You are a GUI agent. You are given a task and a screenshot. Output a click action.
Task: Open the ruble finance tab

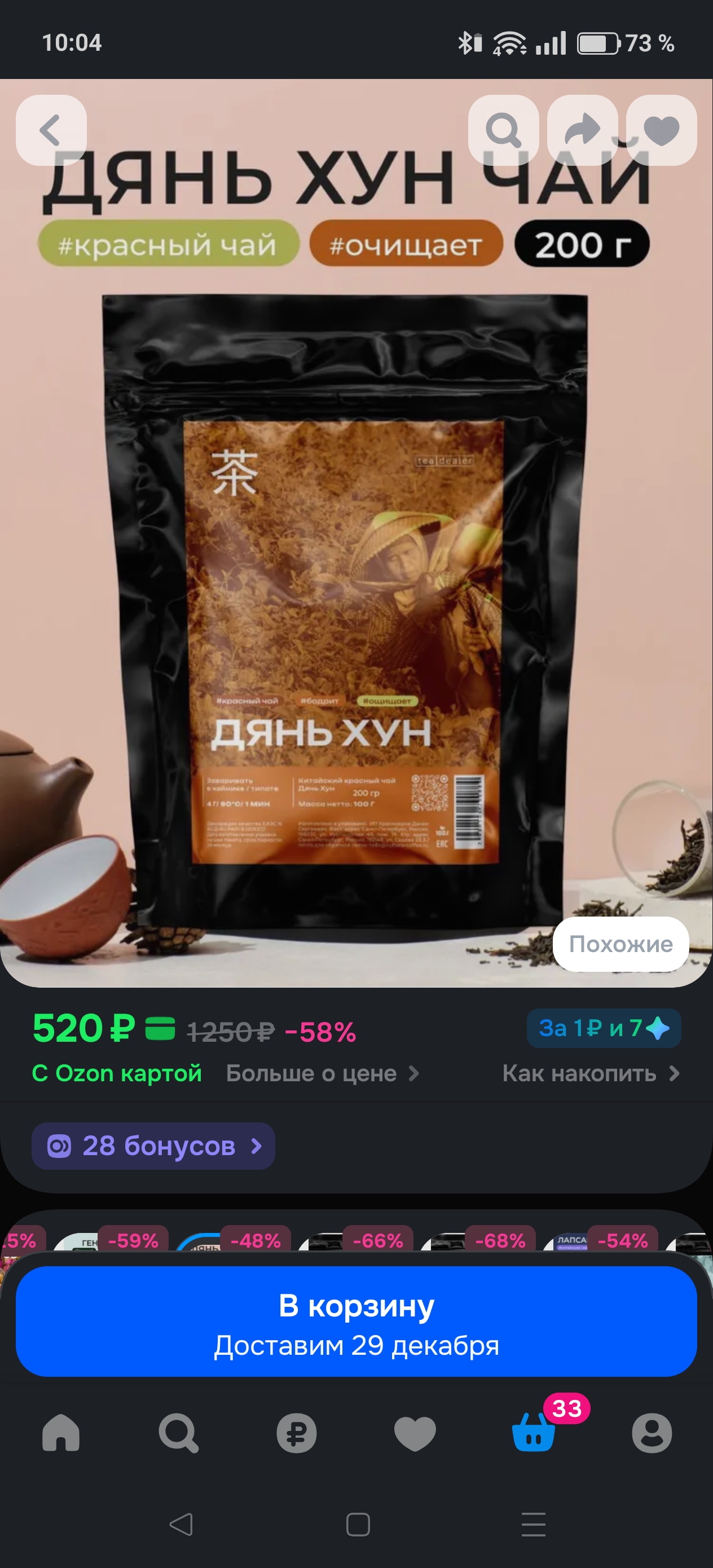(297, 1433)
